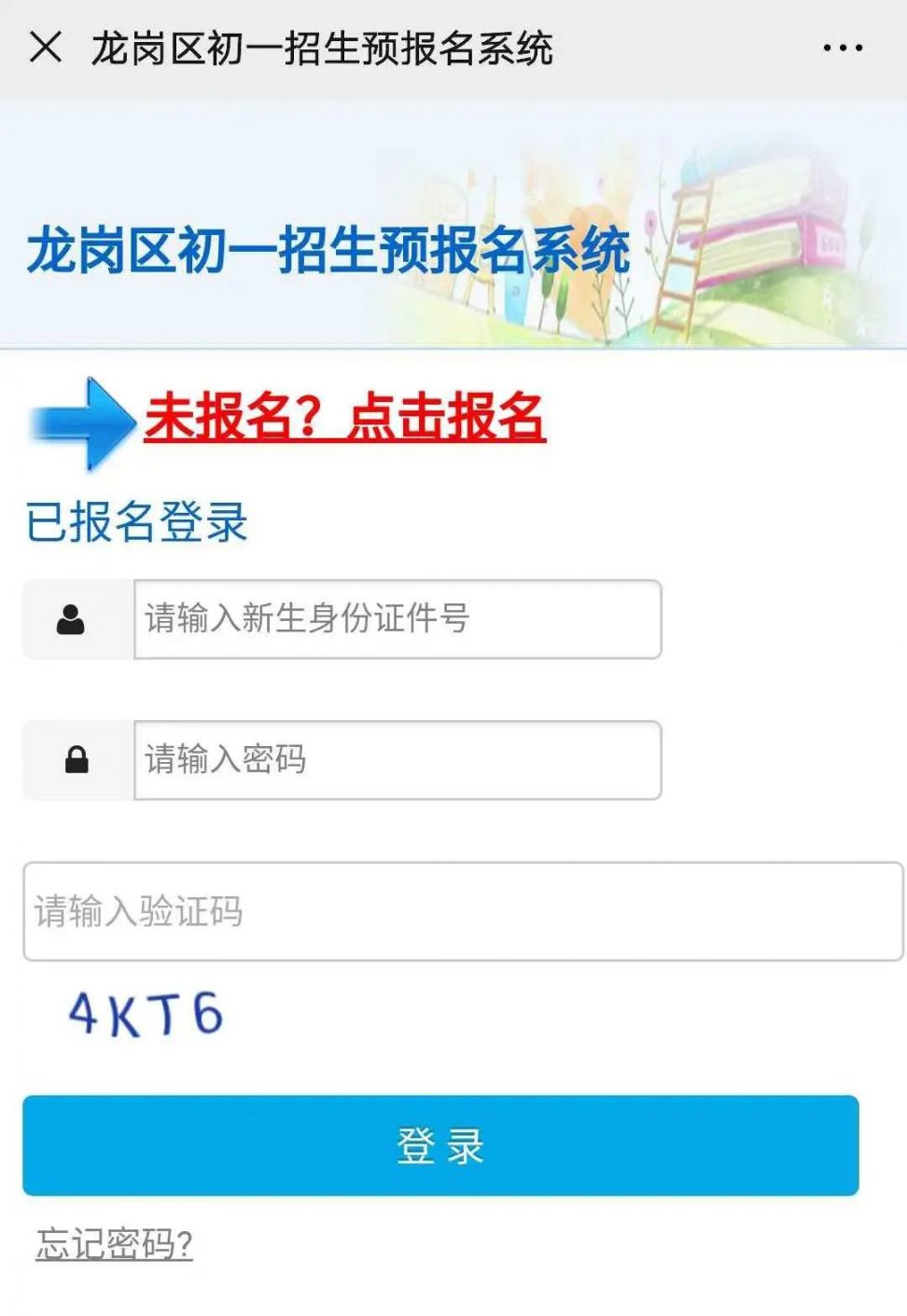This screenshot has height=1316, width=907.
Task: Open the 未报名？点击报名 registration link
Action: pos(344,417)
